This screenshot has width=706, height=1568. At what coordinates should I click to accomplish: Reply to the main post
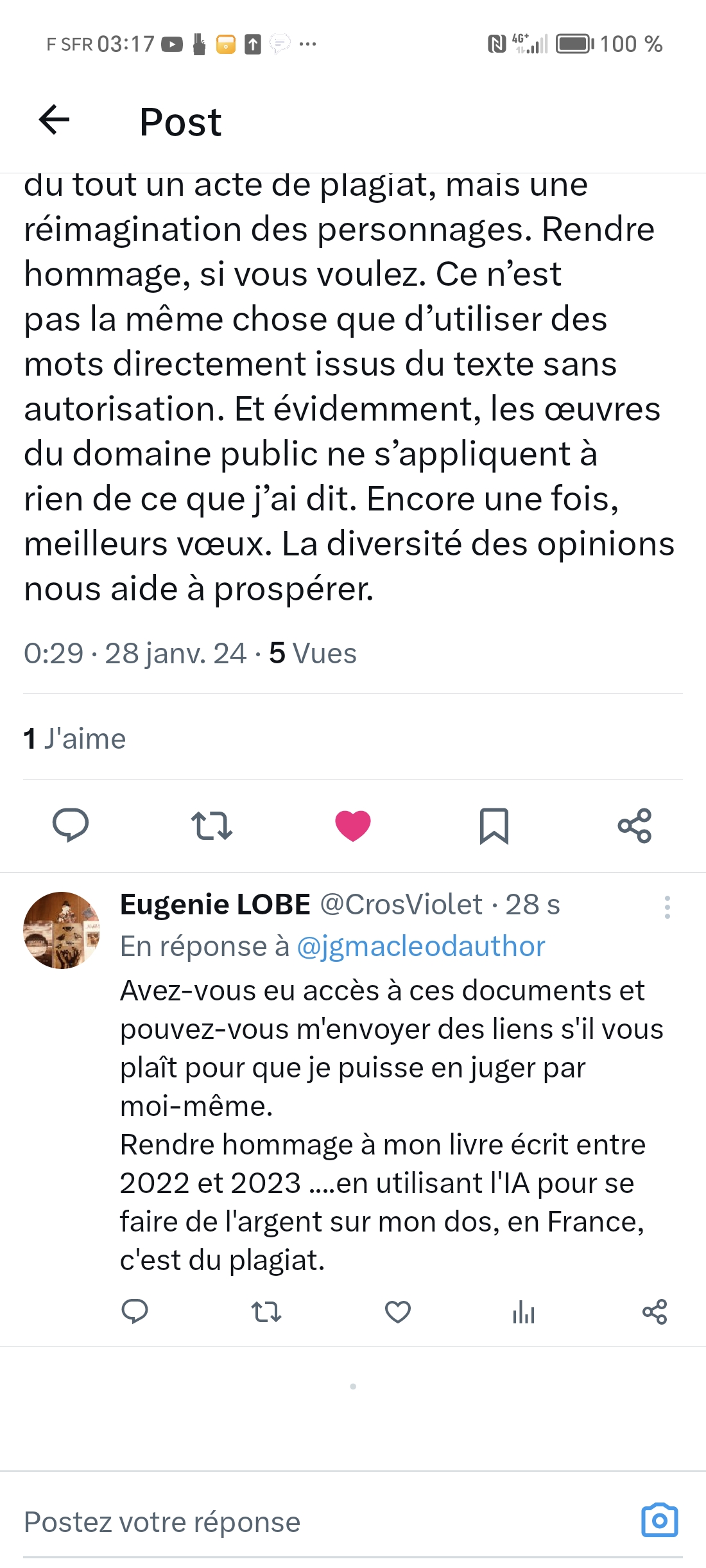(70, 825)
